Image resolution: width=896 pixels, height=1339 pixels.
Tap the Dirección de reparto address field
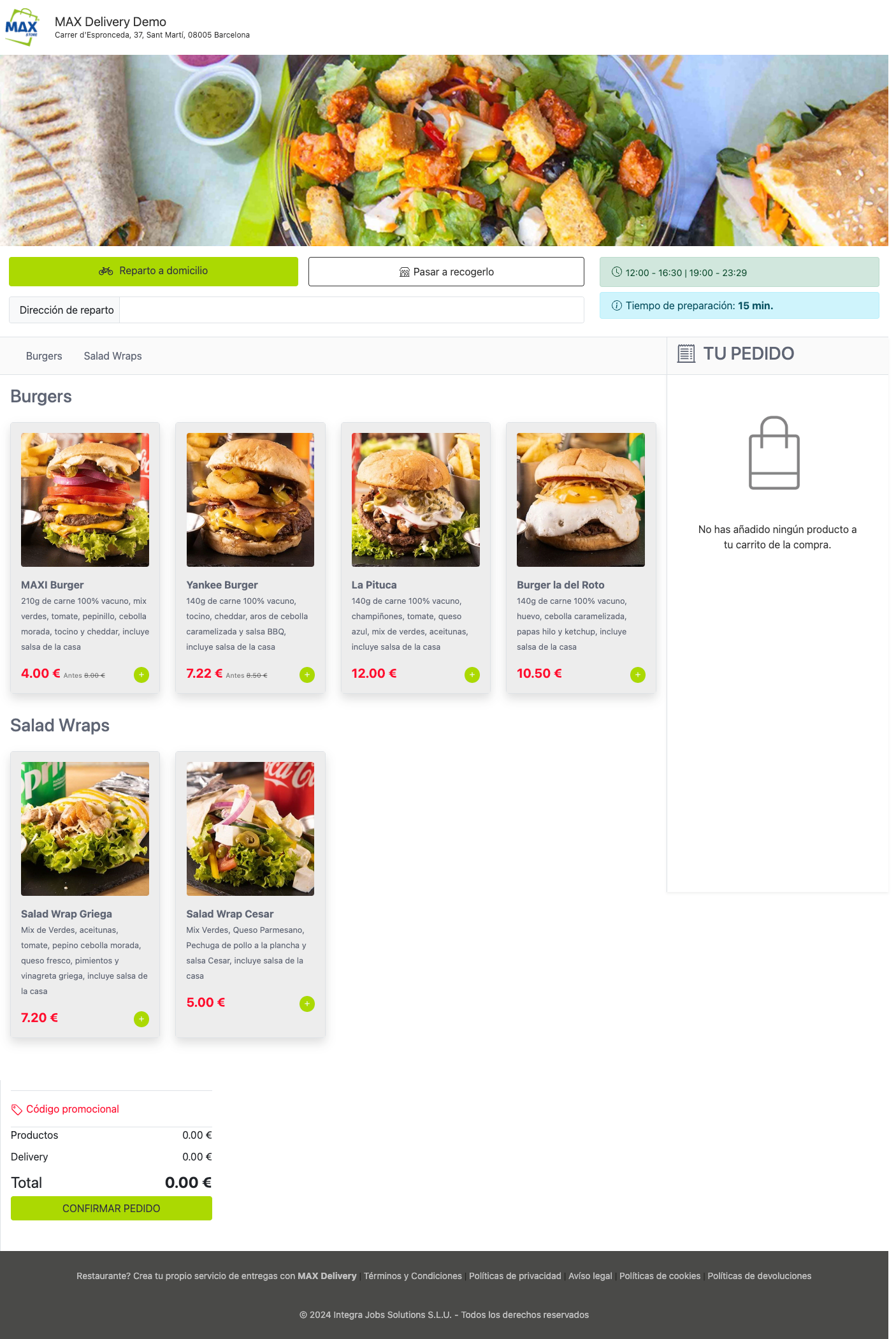(x=351, y=310)
